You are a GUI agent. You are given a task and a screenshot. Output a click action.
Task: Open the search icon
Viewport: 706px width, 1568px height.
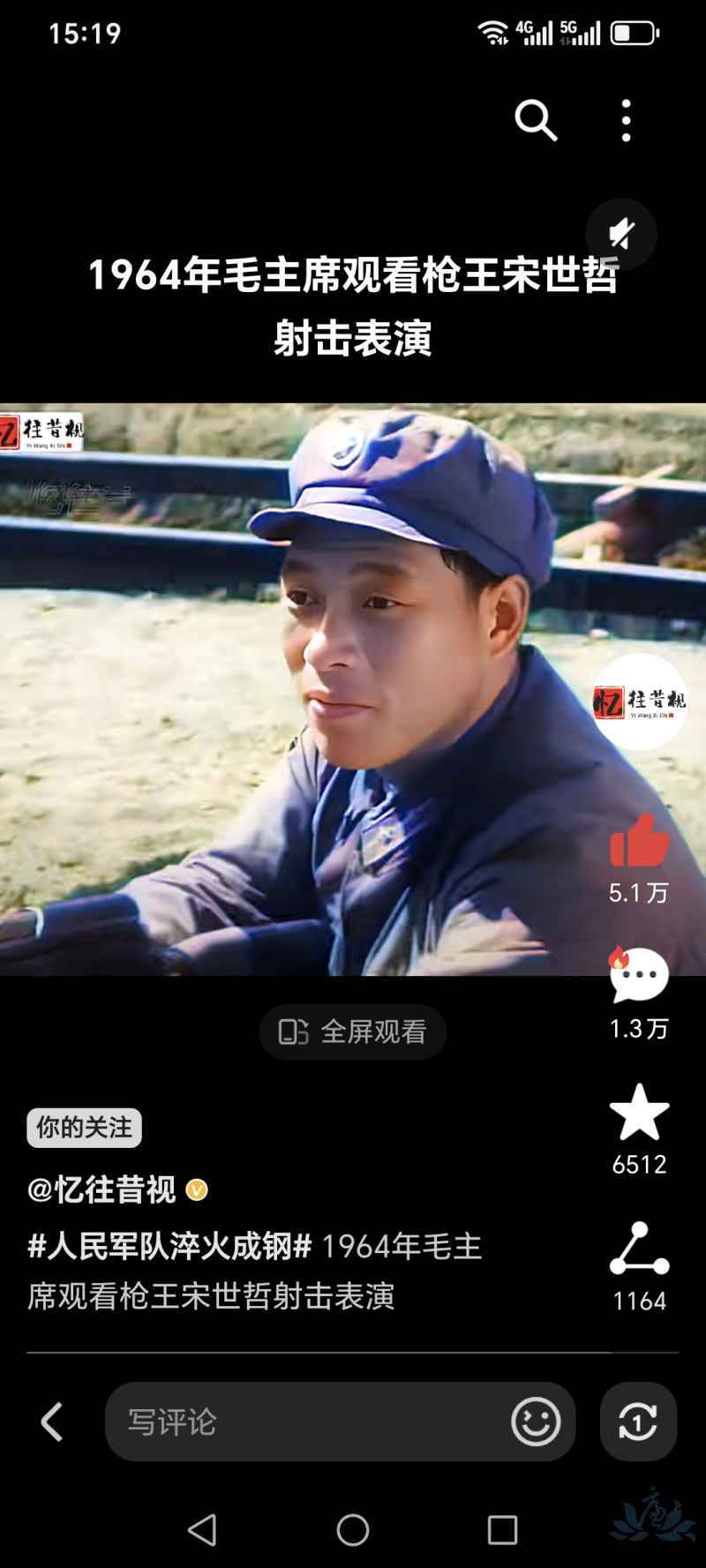(x=536, y=120)
